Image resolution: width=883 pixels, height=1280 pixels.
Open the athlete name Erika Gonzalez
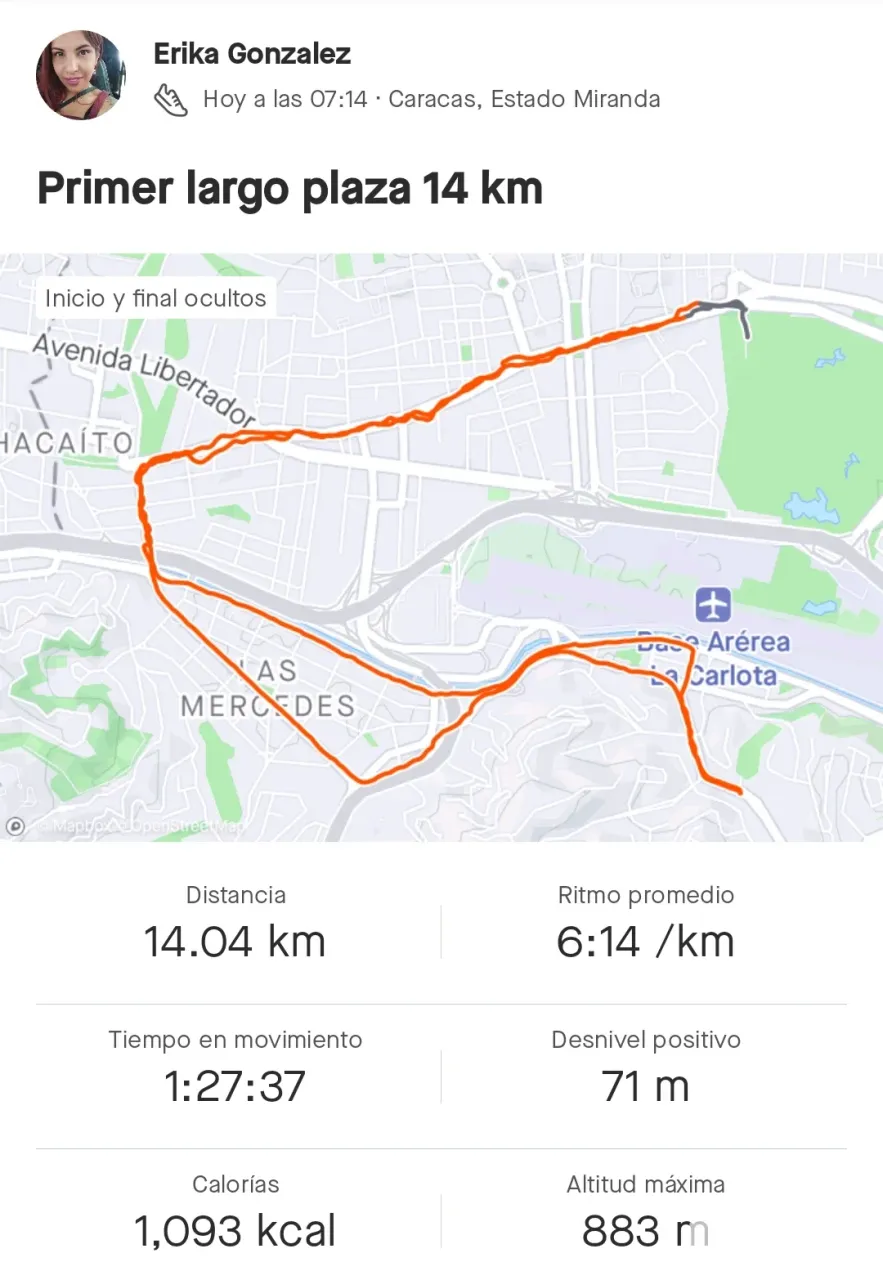pos(252,54)
